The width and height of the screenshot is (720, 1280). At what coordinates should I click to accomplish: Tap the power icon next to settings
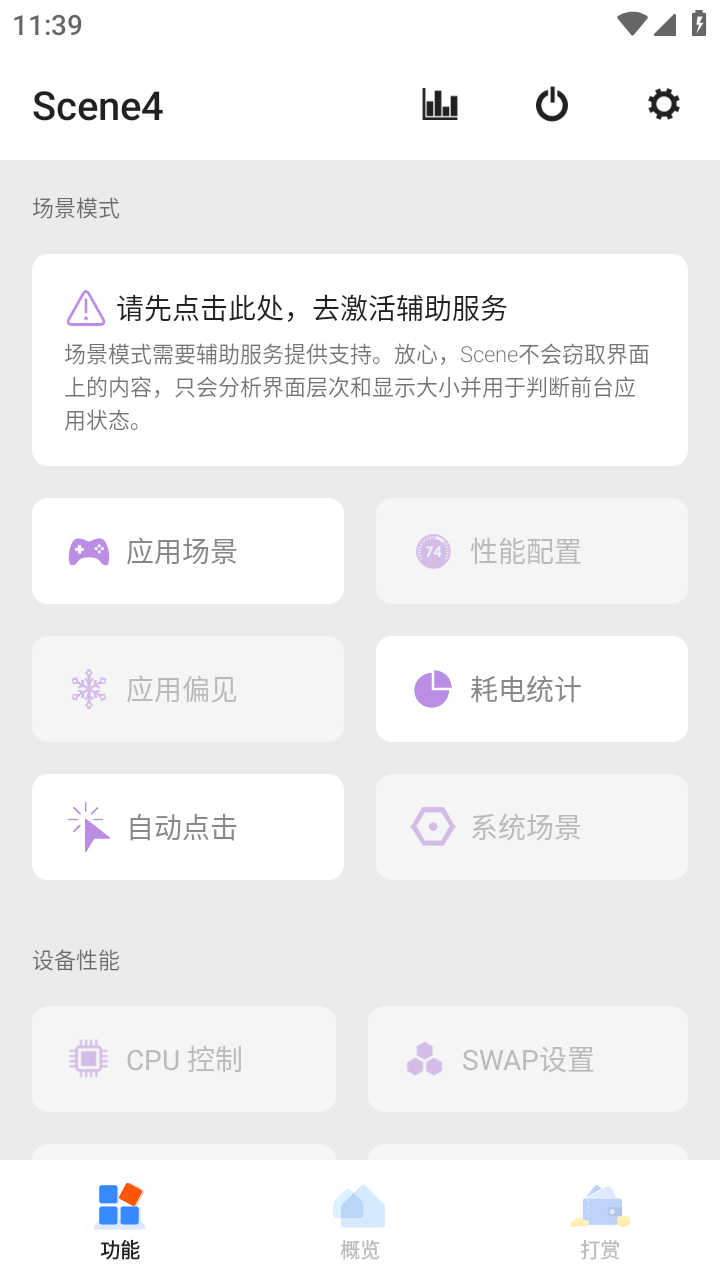point(552,104)
